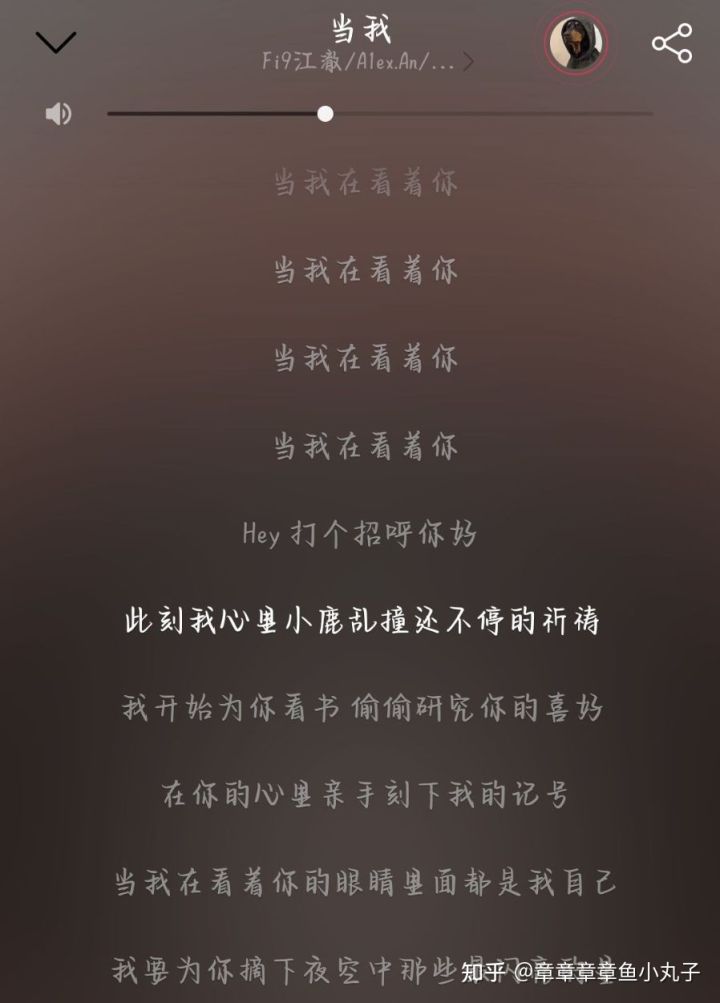Collapse the lyrics player with down chevron
The image size is (720, 1003).
(x=56, y=42)
